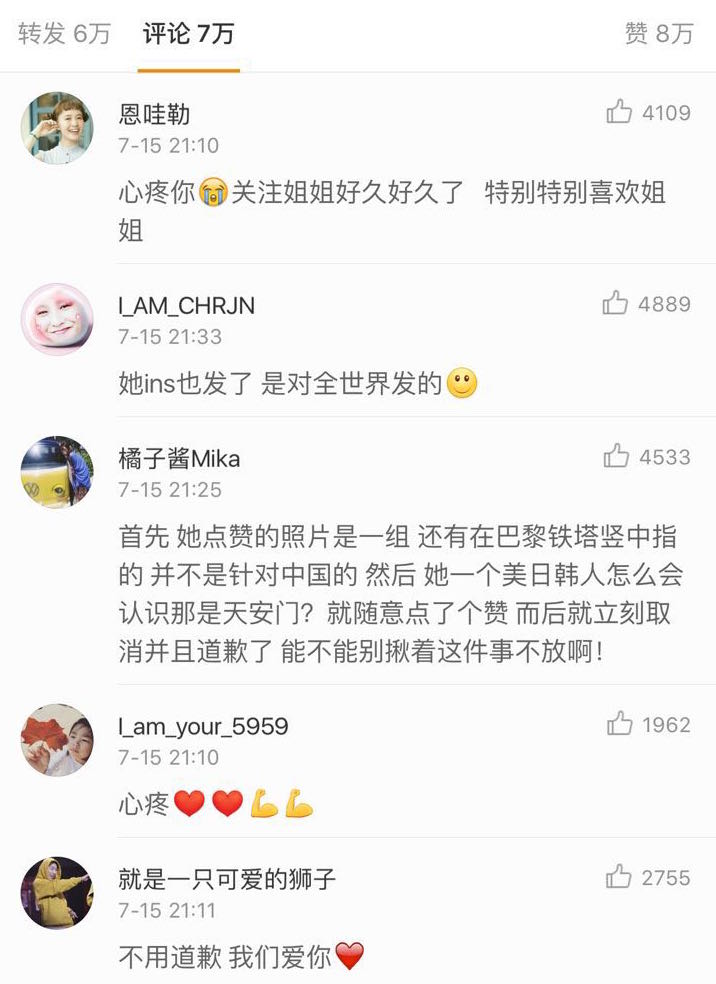Like 恩哇勒's comment

pos(620,113)
